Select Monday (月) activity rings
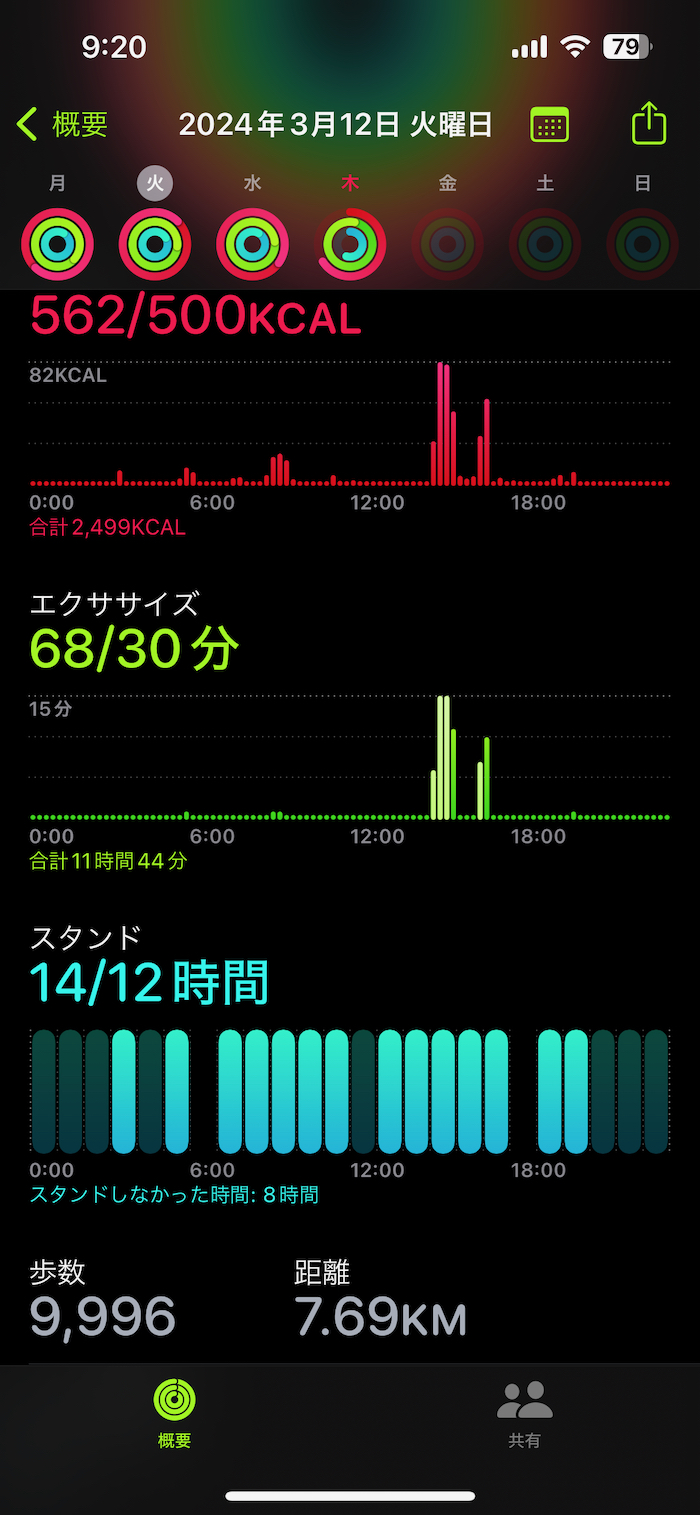 tap(58, 243)
